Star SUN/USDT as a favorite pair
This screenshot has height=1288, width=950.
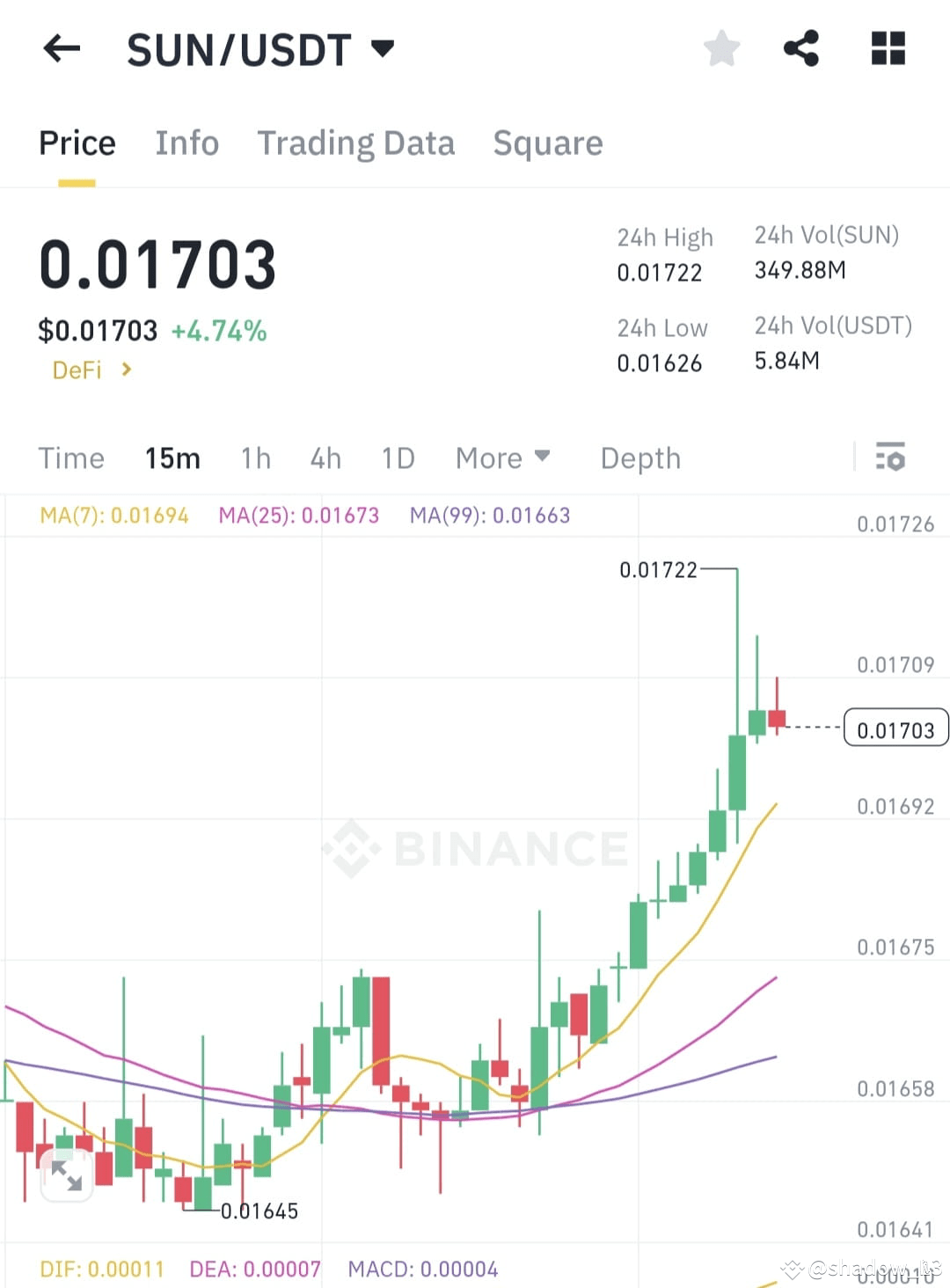(x=721, y=48)
